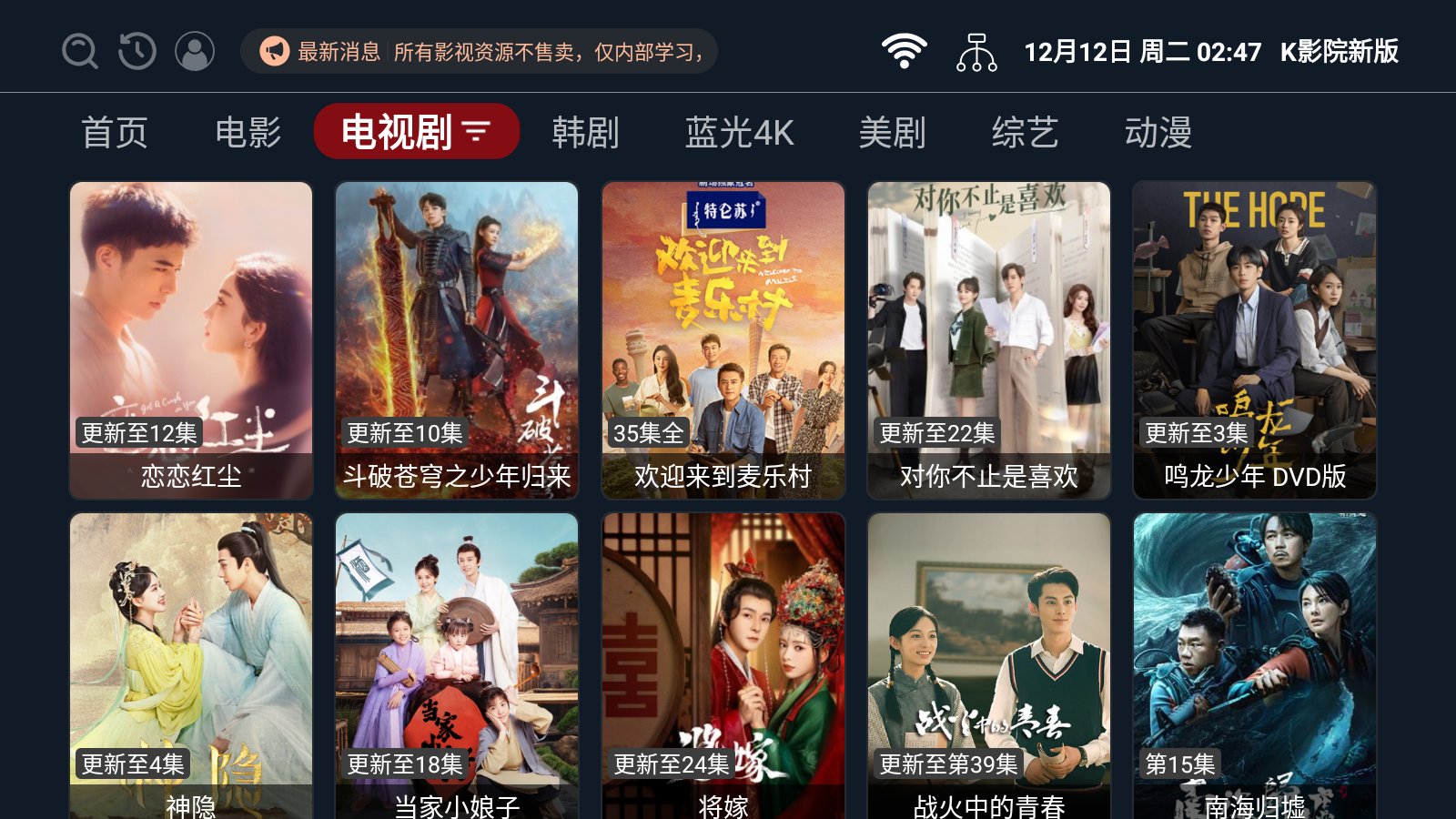The height and width of the screenshot is (819, 1456).
Task: Switch to the 首页 tab
Action: pyautogui.click(x=115, y=133)
